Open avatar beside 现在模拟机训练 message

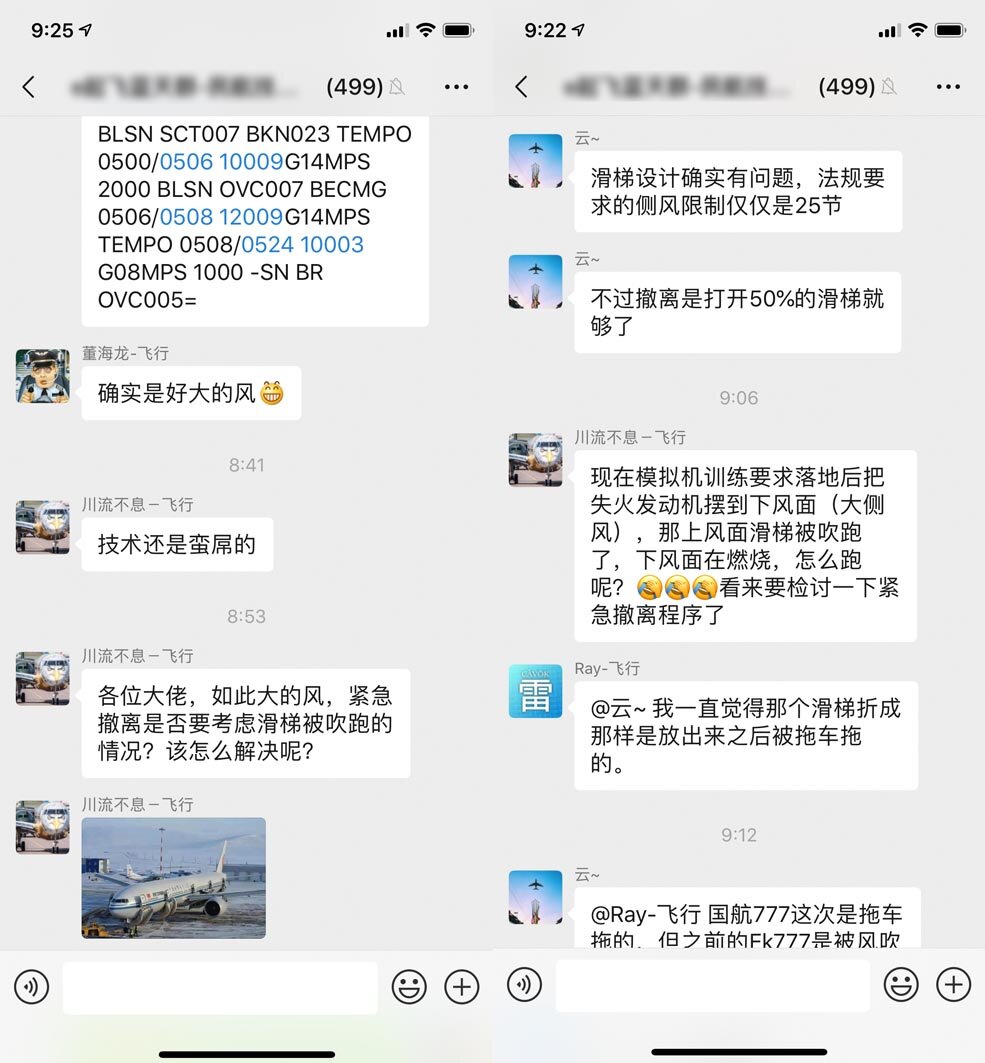point(536,460)
